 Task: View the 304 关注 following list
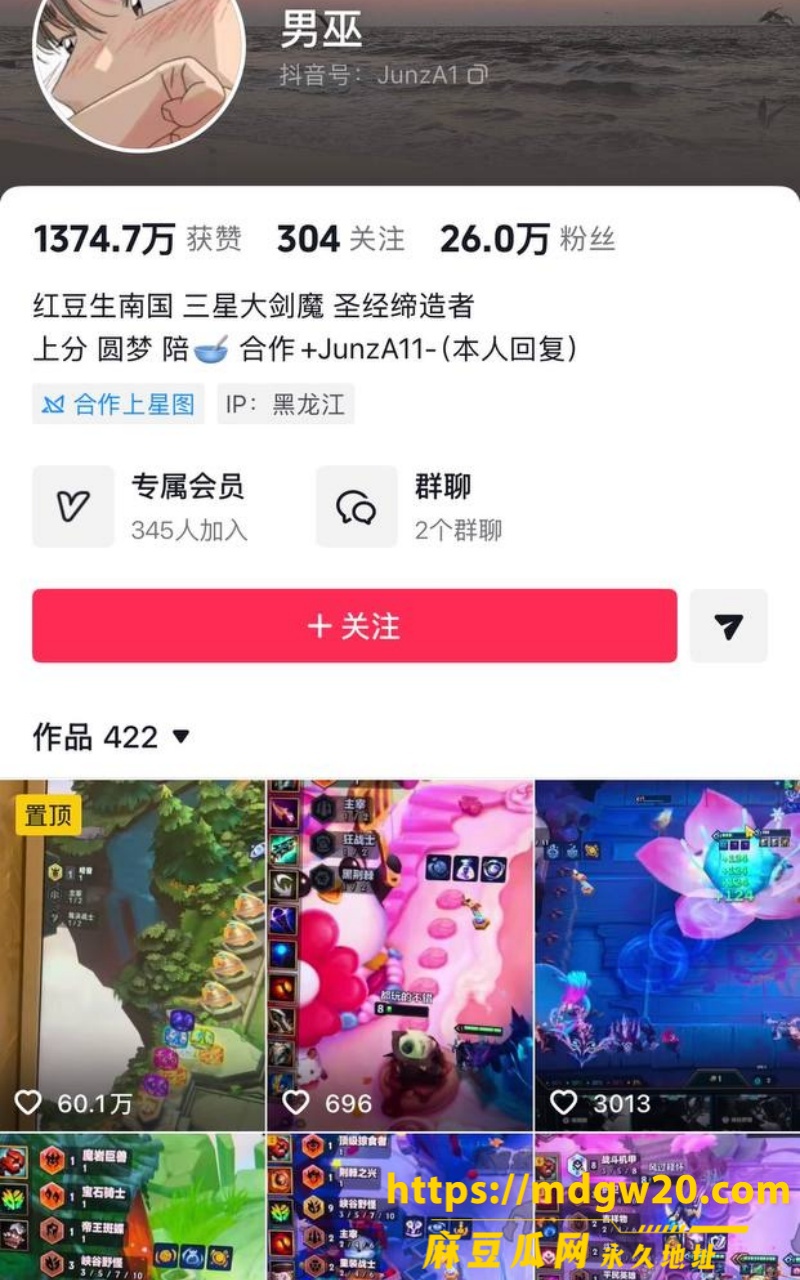pyautogui.click(x=341, y=239)
